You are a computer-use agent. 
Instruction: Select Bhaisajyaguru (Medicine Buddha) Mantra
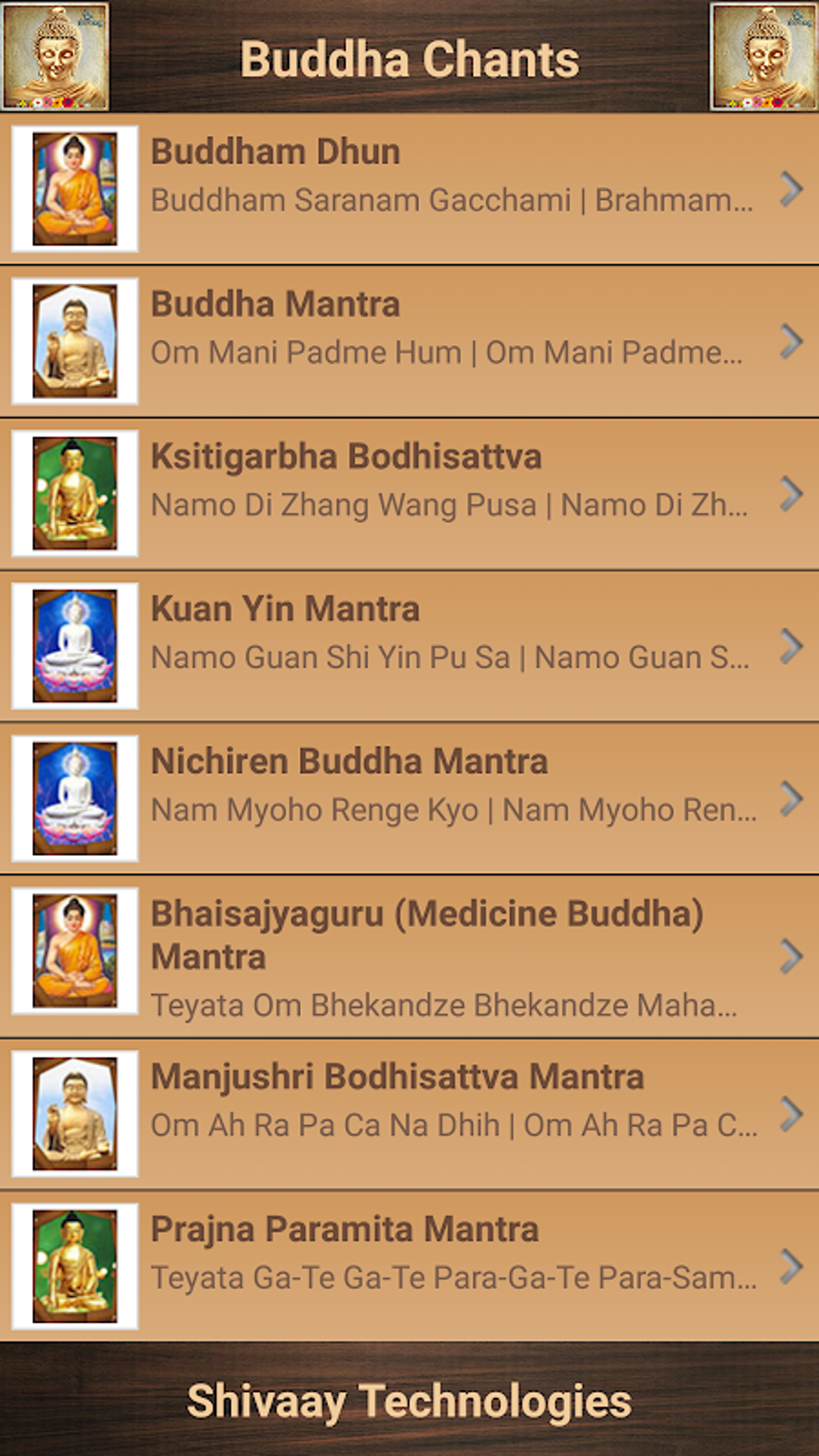(x=409, y=956)
